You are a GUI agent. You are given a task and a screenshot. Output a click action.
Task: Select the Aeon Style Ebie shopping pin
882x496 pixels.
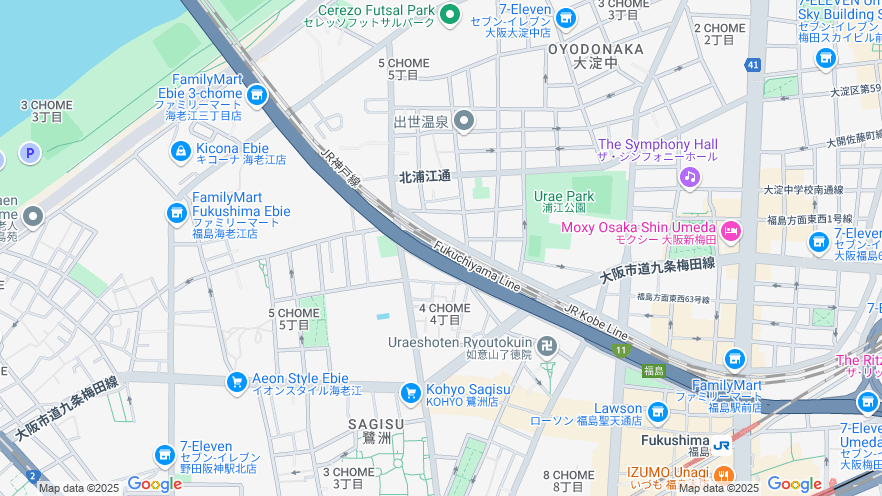point(237,382)
